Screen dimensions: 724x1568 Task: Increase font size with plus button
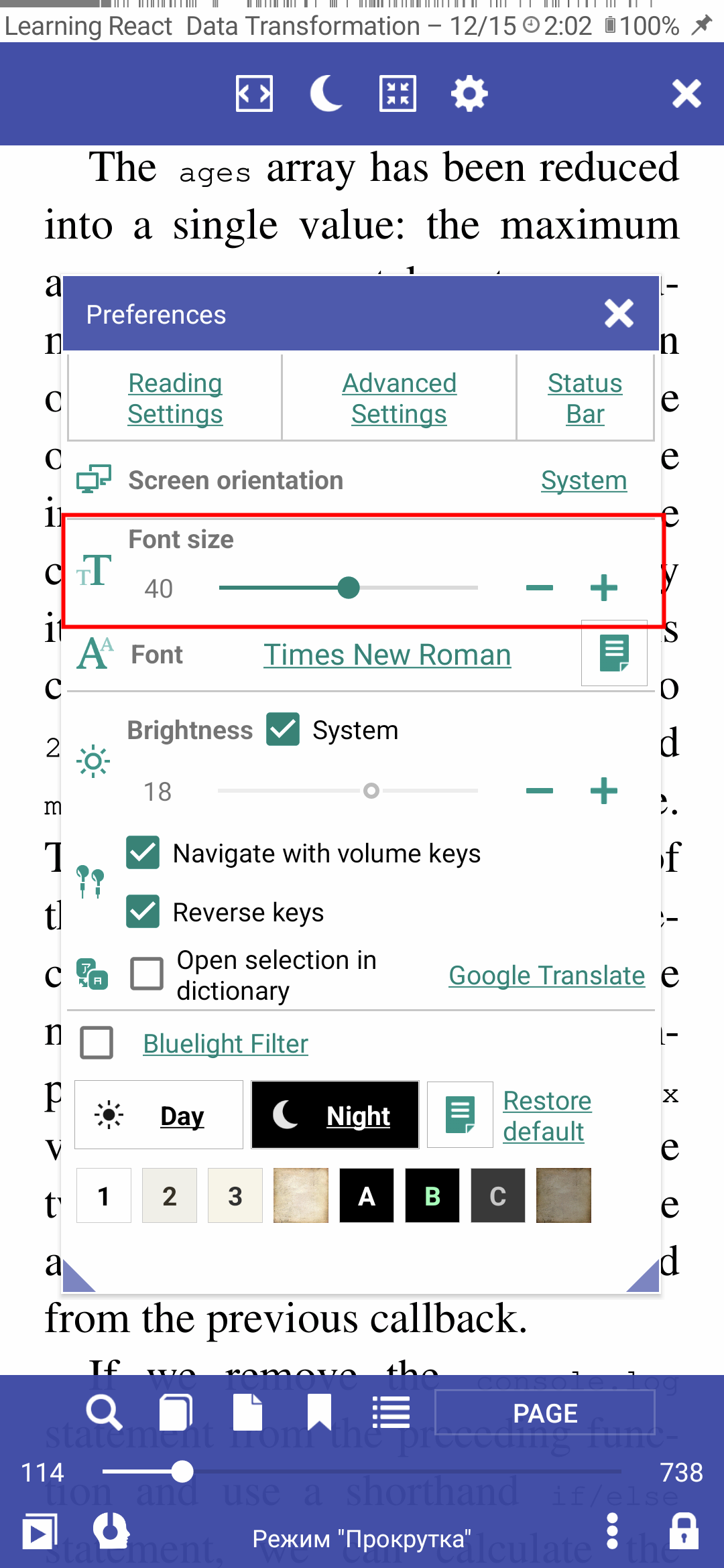click(603, 588)
